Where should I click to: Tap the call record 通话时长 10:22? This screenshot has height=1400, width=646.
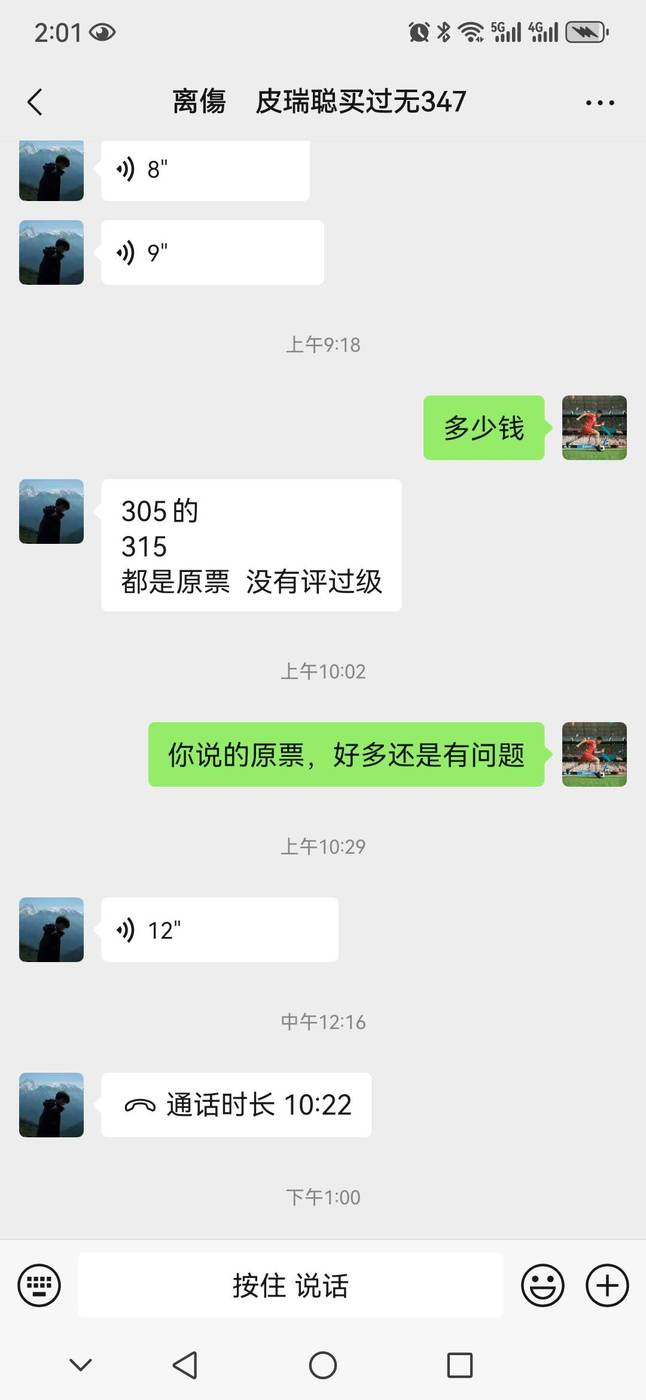coord(236,1105)
